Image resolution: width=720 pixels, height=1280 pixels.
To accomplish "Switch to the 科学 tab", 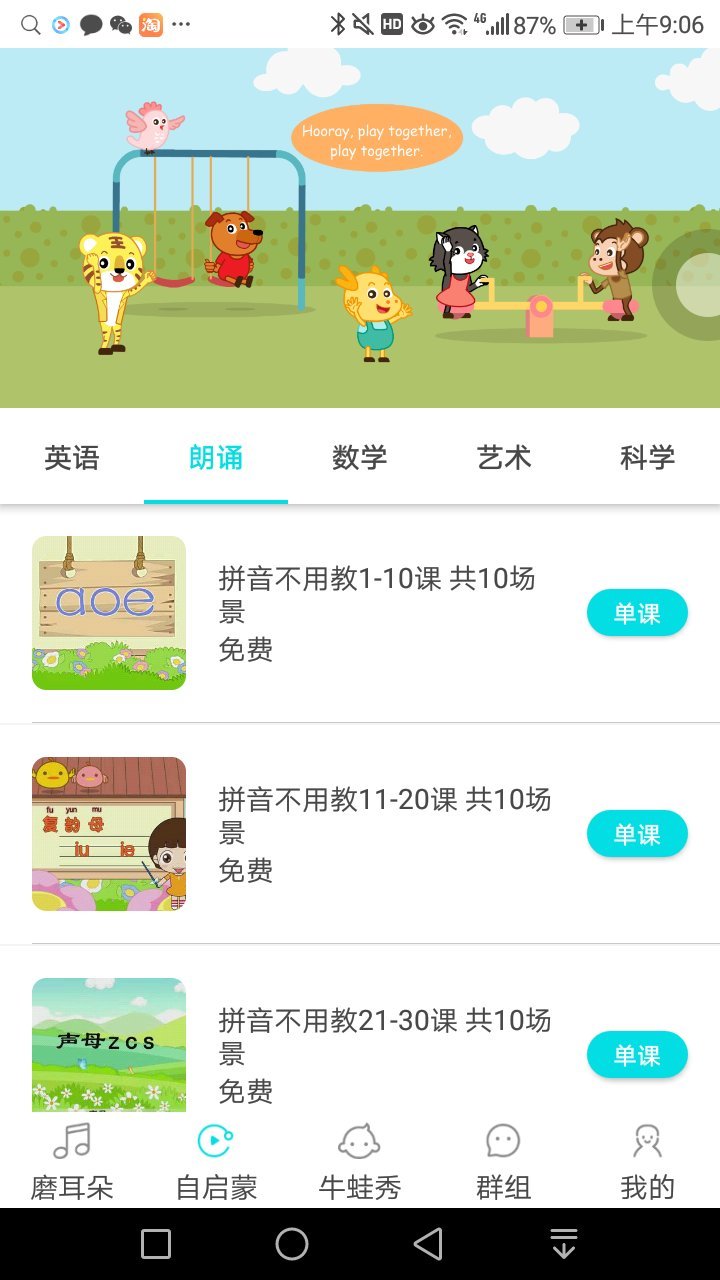I will point(647,458).
